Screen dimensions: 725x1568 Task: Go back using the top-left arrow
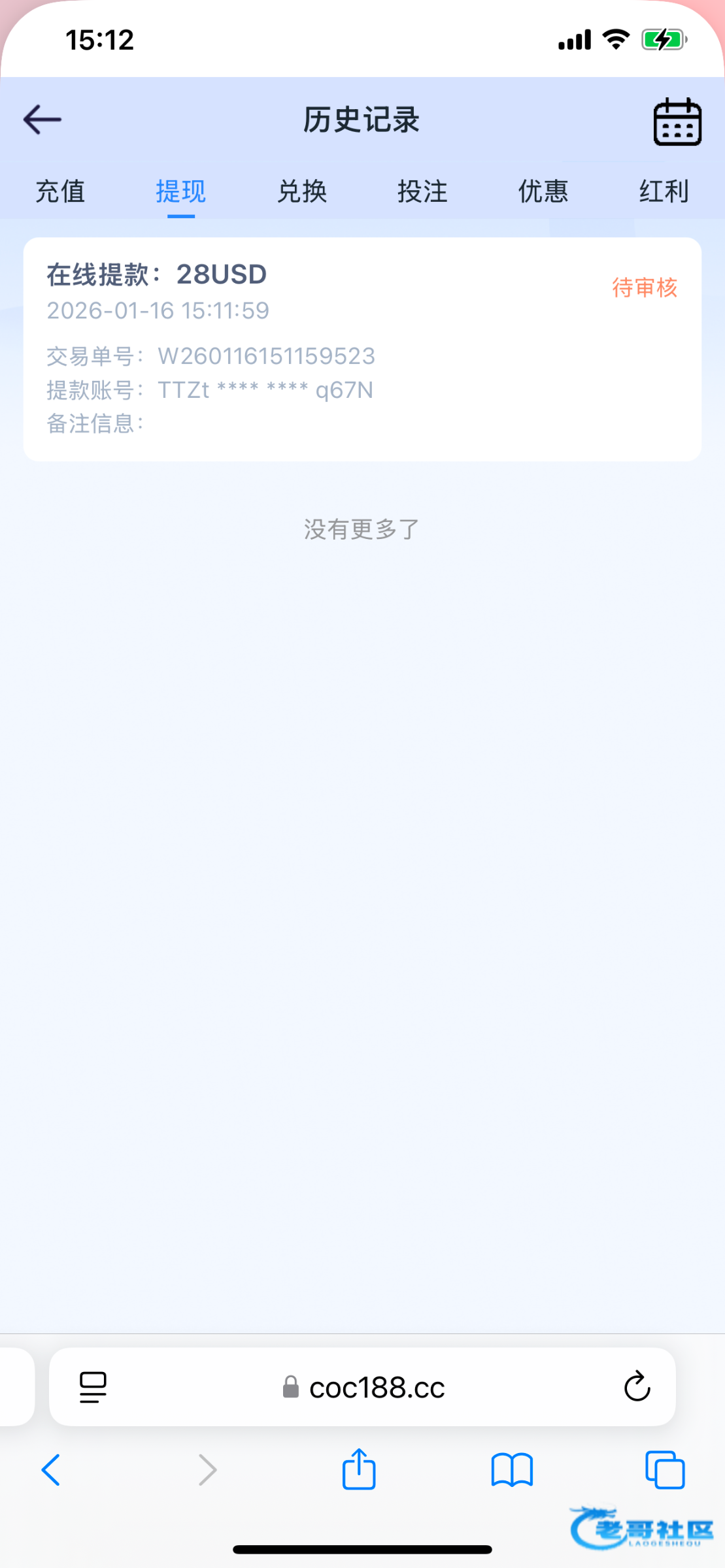(x=42, y=120)
